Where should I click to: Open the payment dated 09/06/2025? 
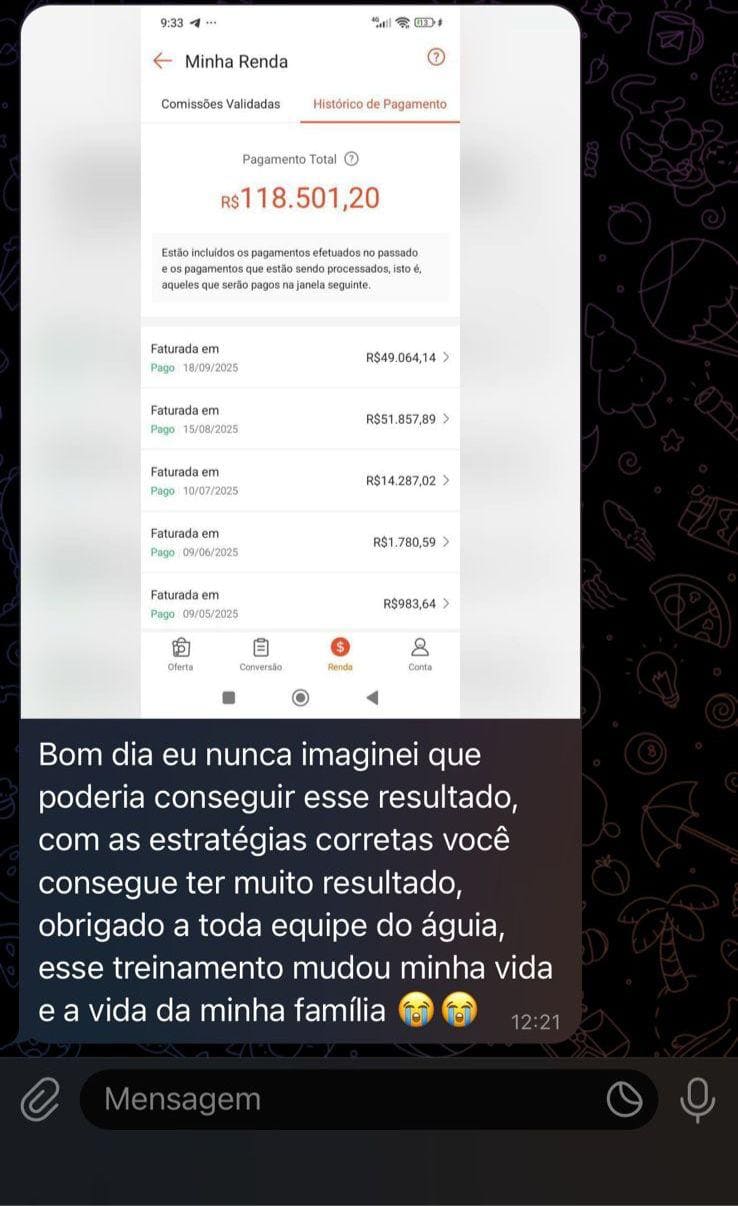point(300,540)
